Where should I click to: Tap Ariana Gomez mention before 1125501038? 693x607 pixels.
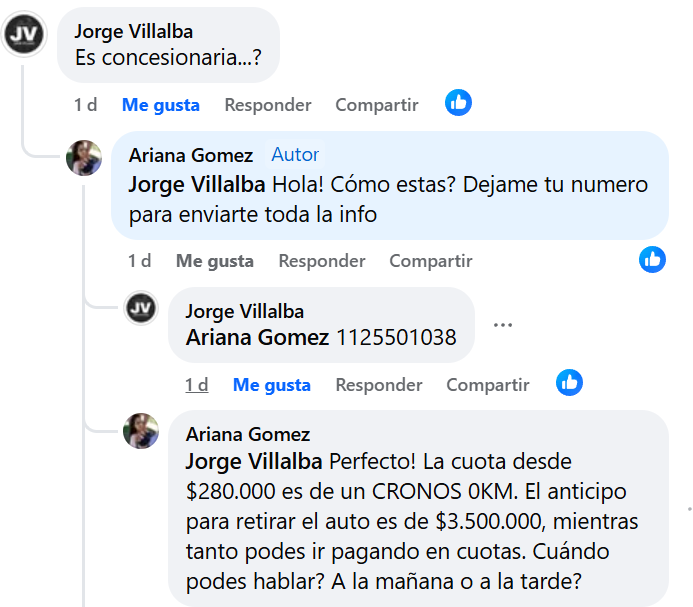coord(257,338)
